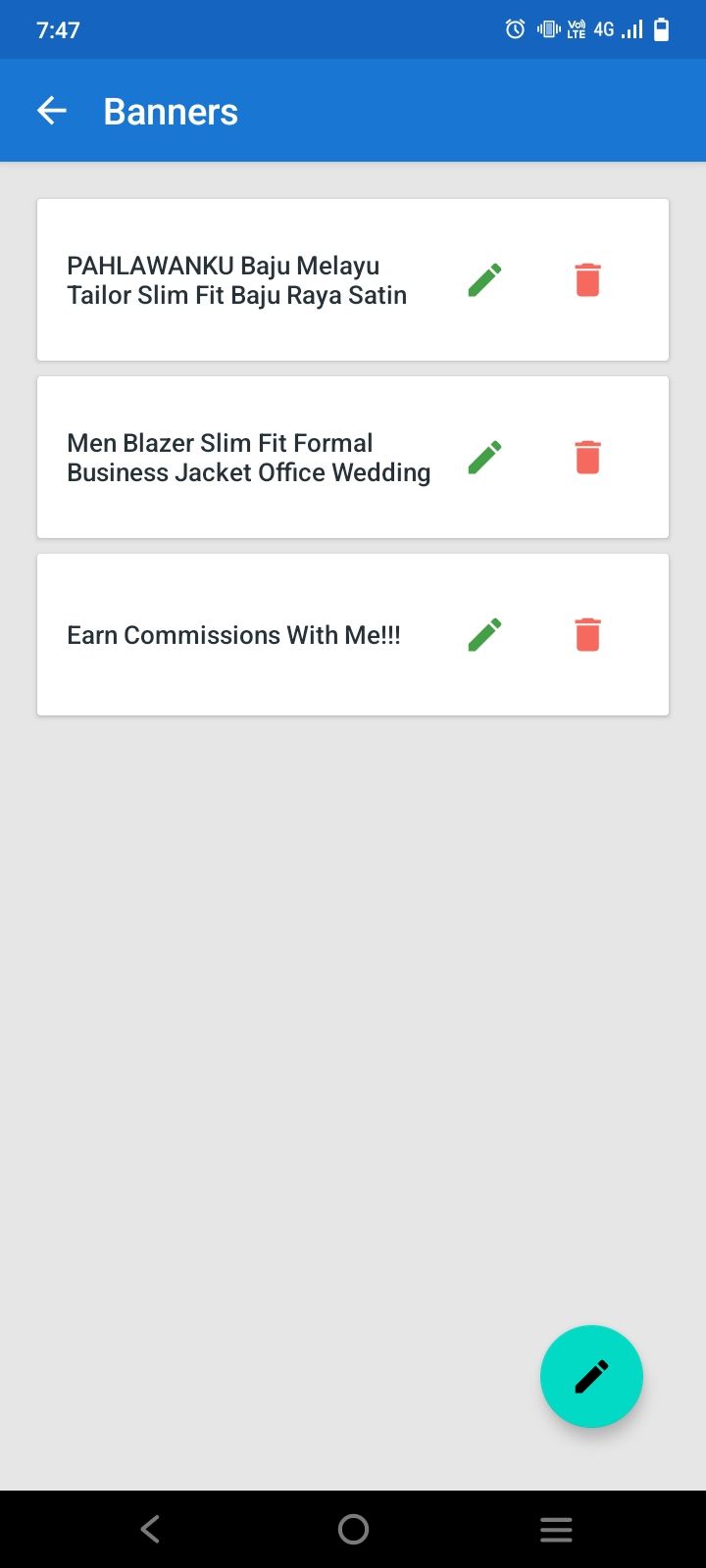
Task: Edit the Men Blazer Slim Fit banner
Action: 485,458
